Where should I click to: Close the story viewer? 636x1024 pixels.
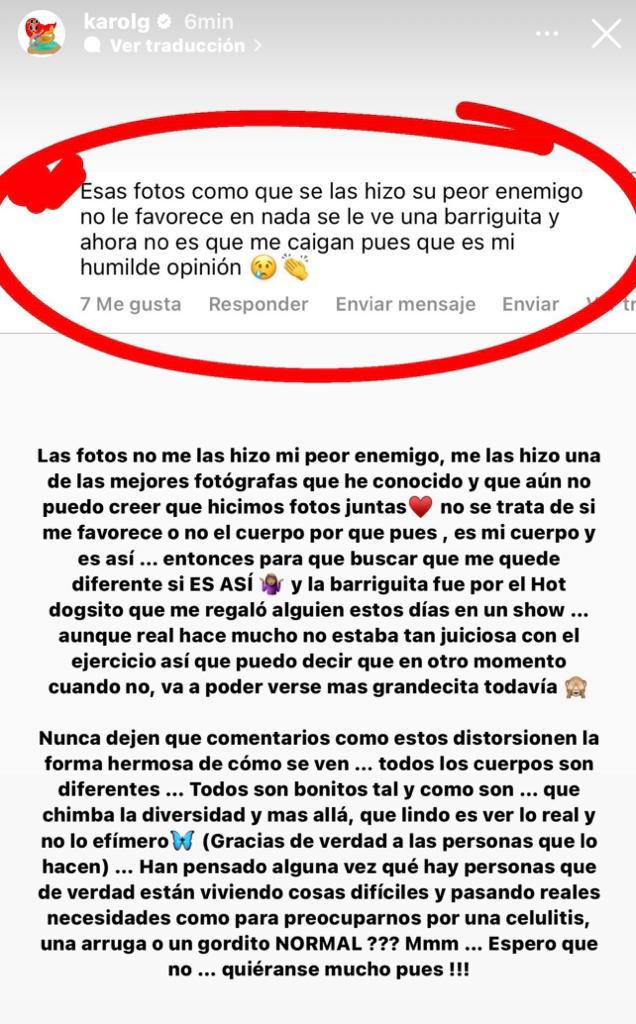pos(606,33)
